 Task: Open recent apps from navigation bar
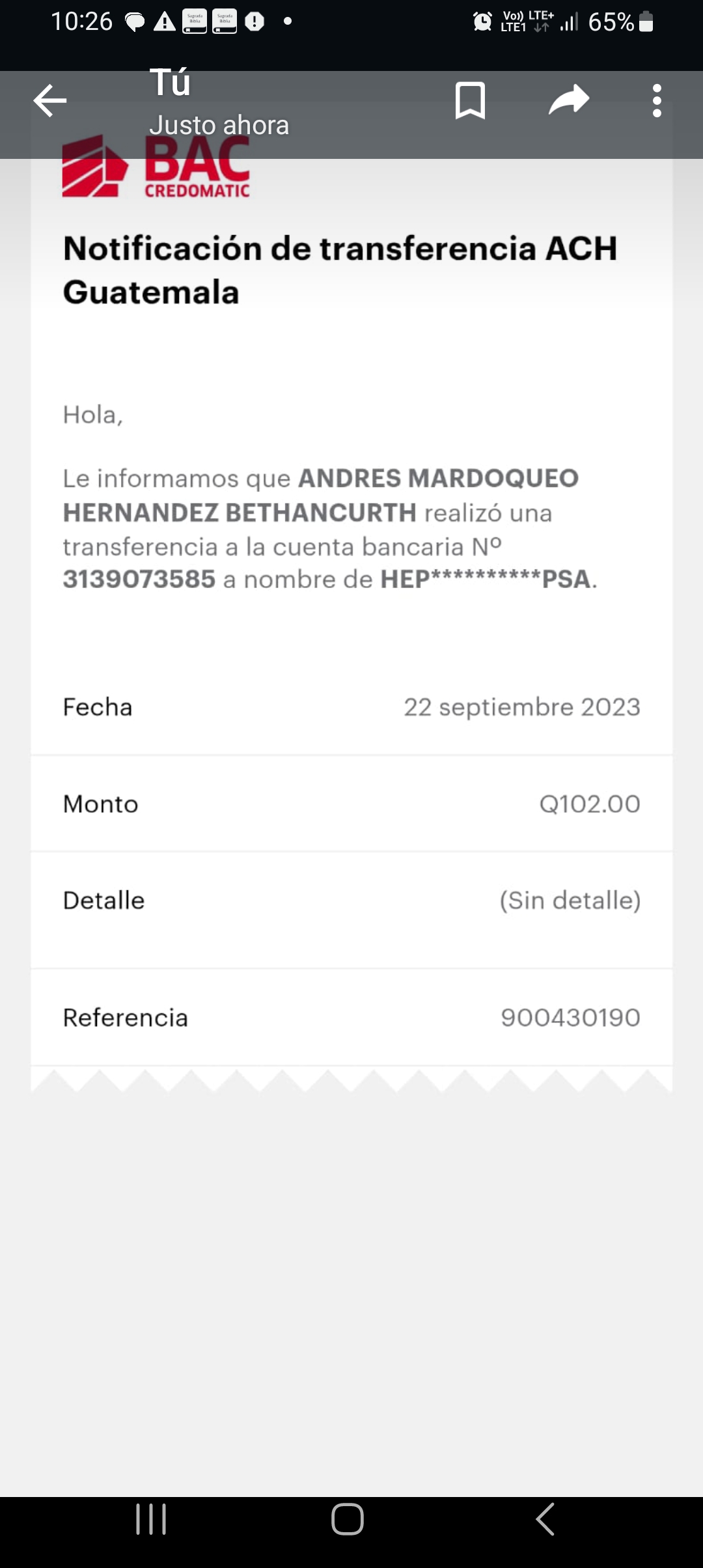click(151, 1519)
